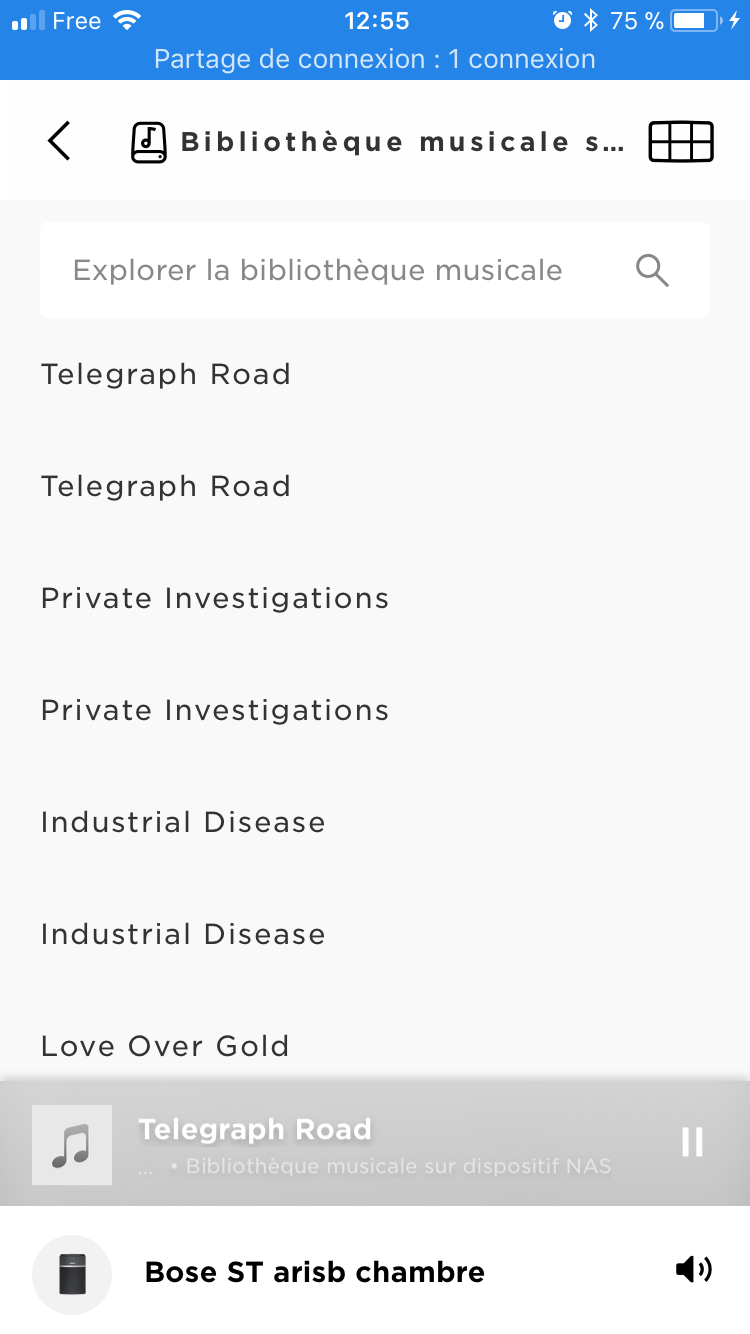Go back from the music library
Screen dimensions: 750x1334
pos(60,141)
